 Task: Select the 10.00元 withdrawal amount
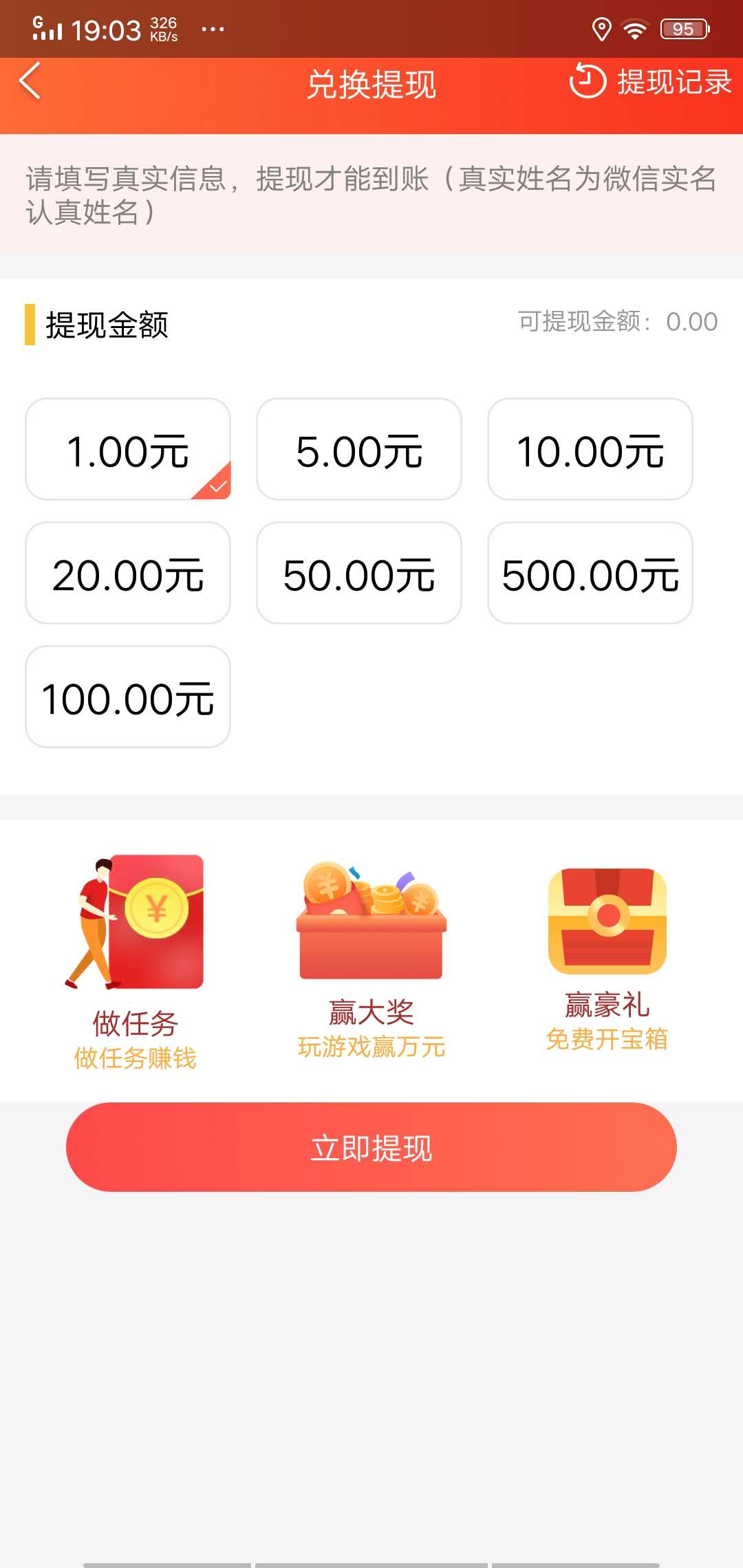(590, 450)
